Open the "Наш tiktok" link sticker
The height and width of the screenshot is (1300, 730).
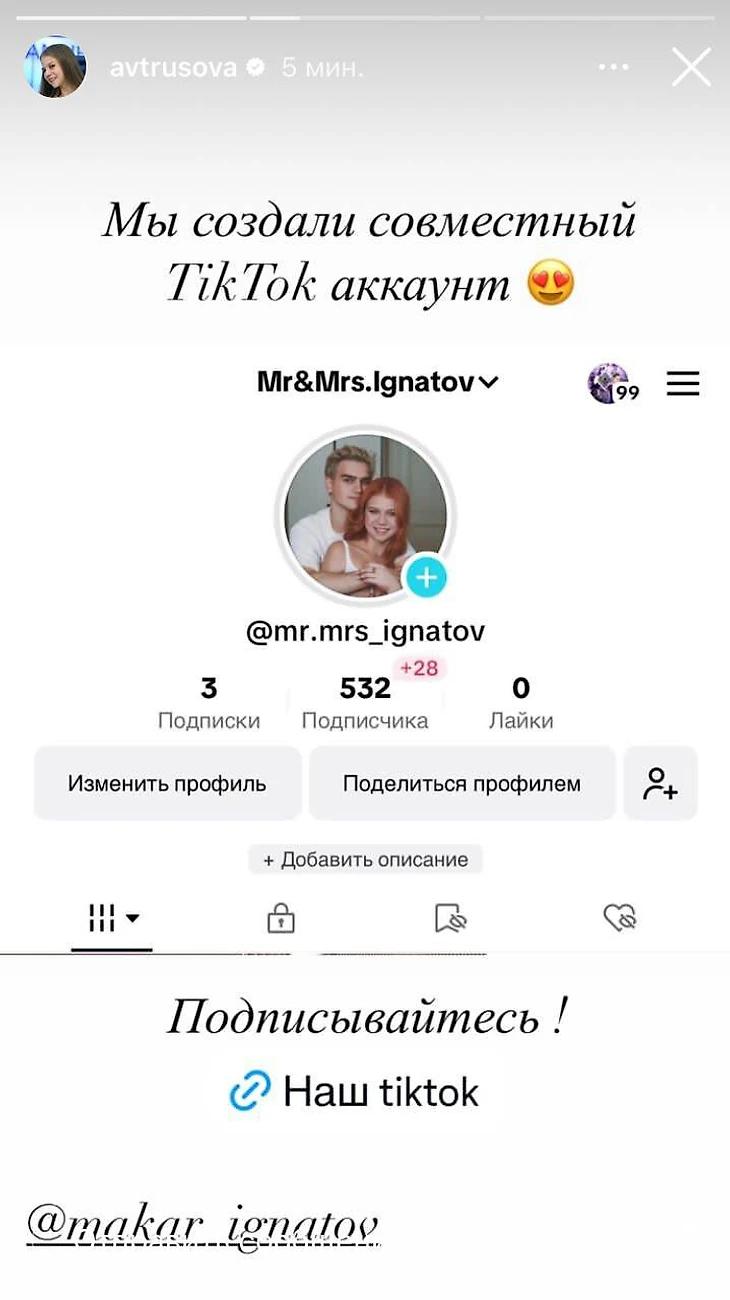tap(355, 1091)
